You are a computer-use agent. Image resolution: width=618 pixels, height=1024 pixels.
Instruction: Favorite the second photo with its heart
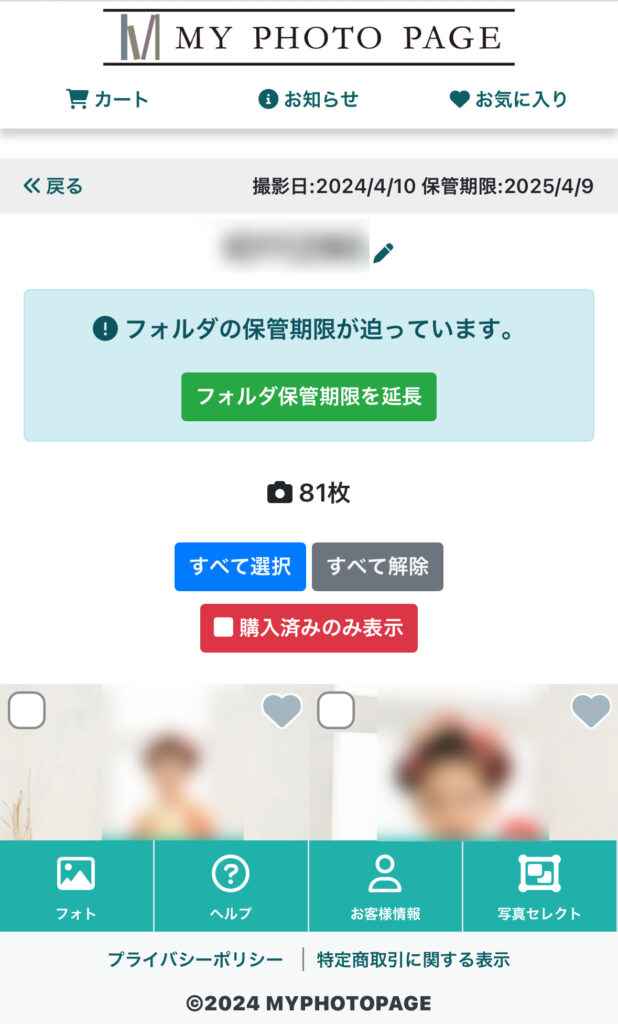[x=590, y=710]
